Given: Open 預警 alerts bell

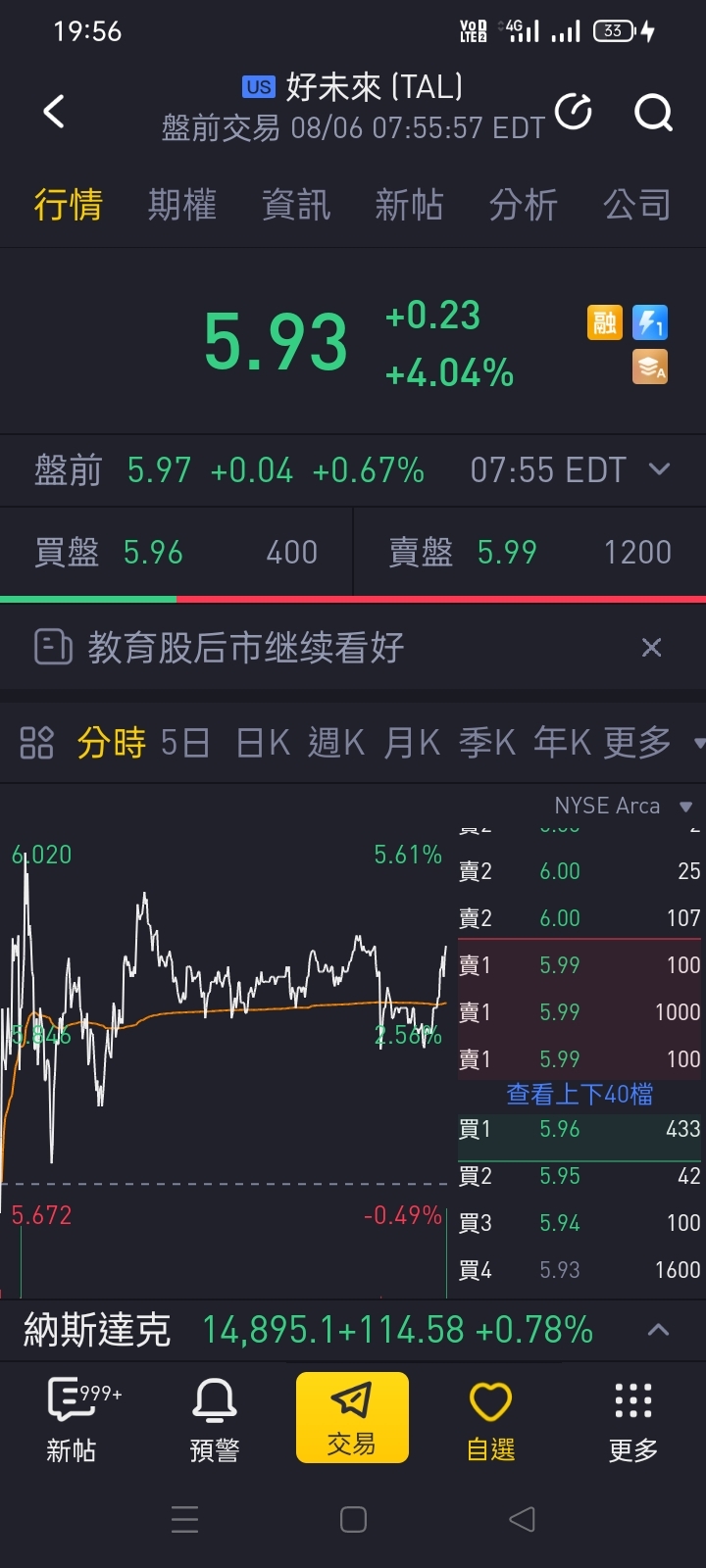Looking at the screenshot, I should click(215, 1419).
